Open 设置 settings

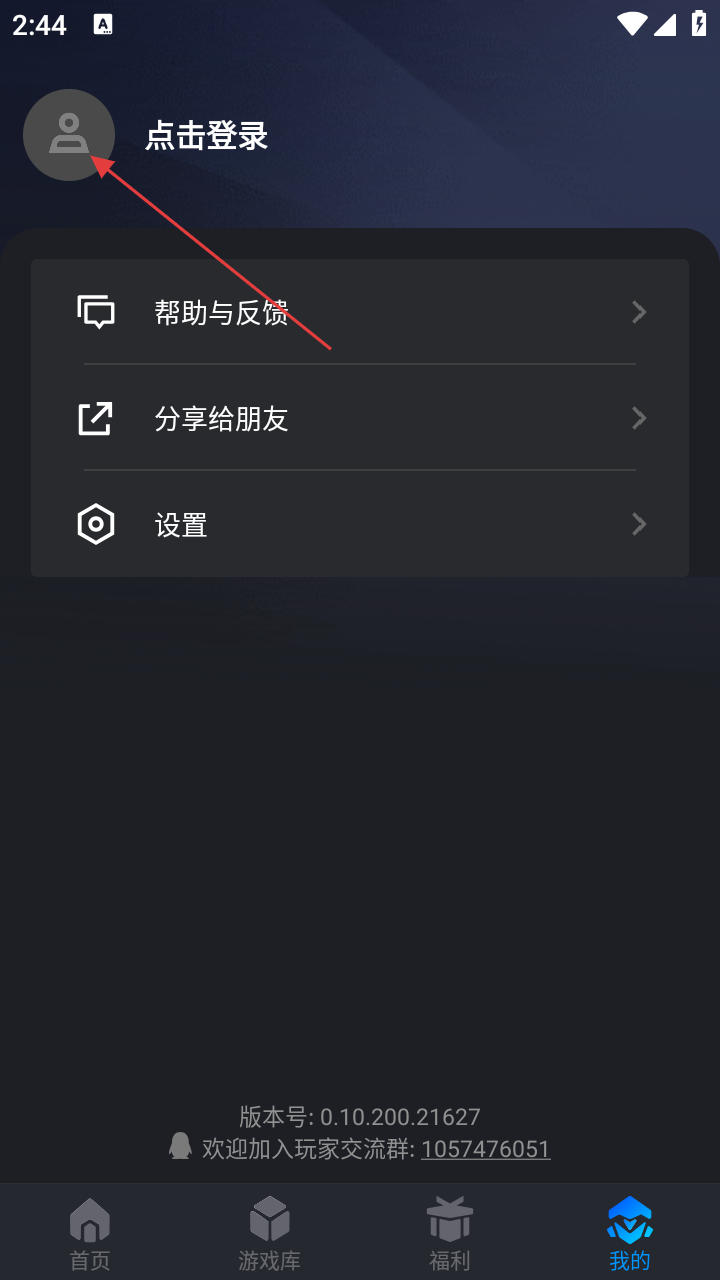(x=360, y=524)
